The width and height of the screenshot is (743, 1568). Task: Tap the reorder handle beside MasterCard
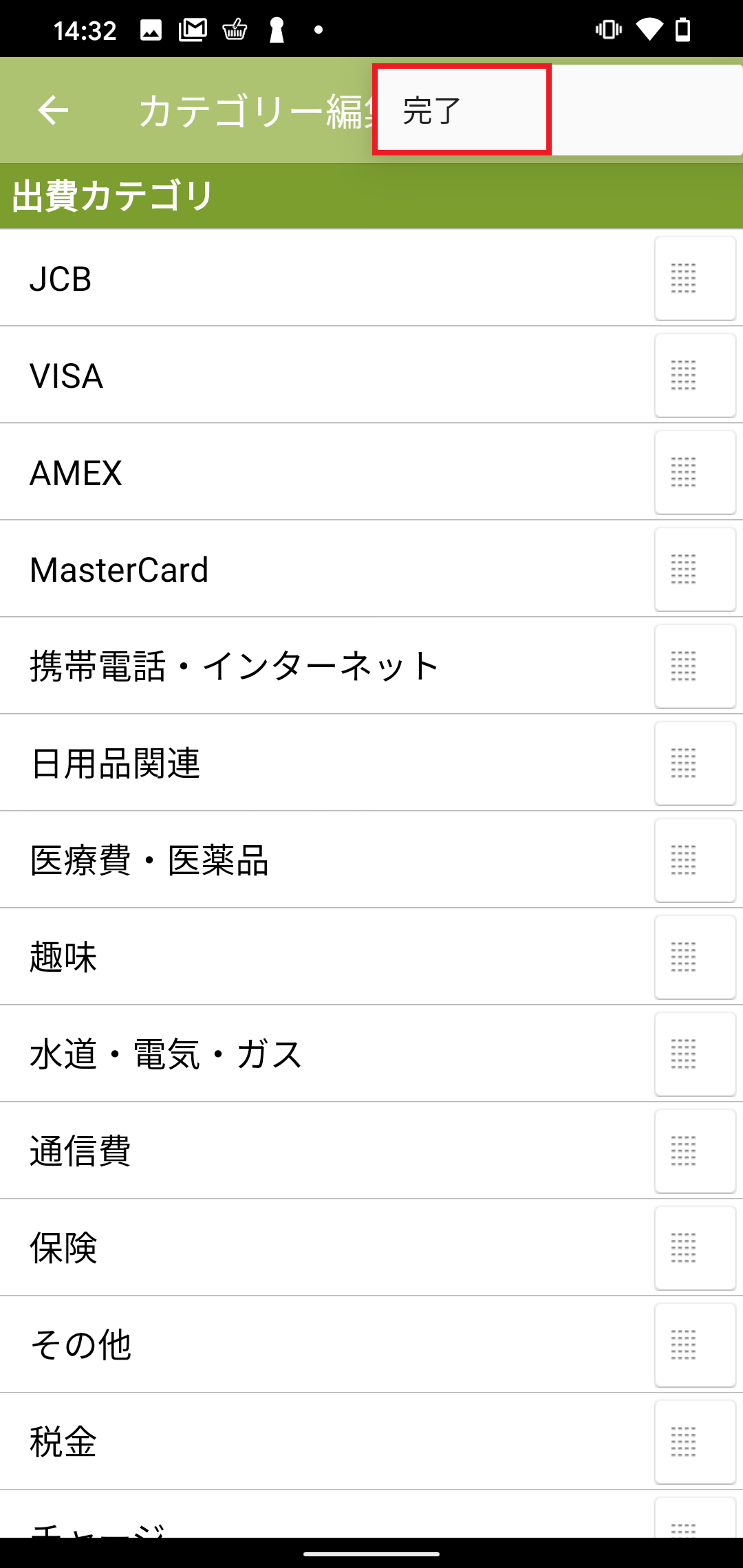(695, 569)
